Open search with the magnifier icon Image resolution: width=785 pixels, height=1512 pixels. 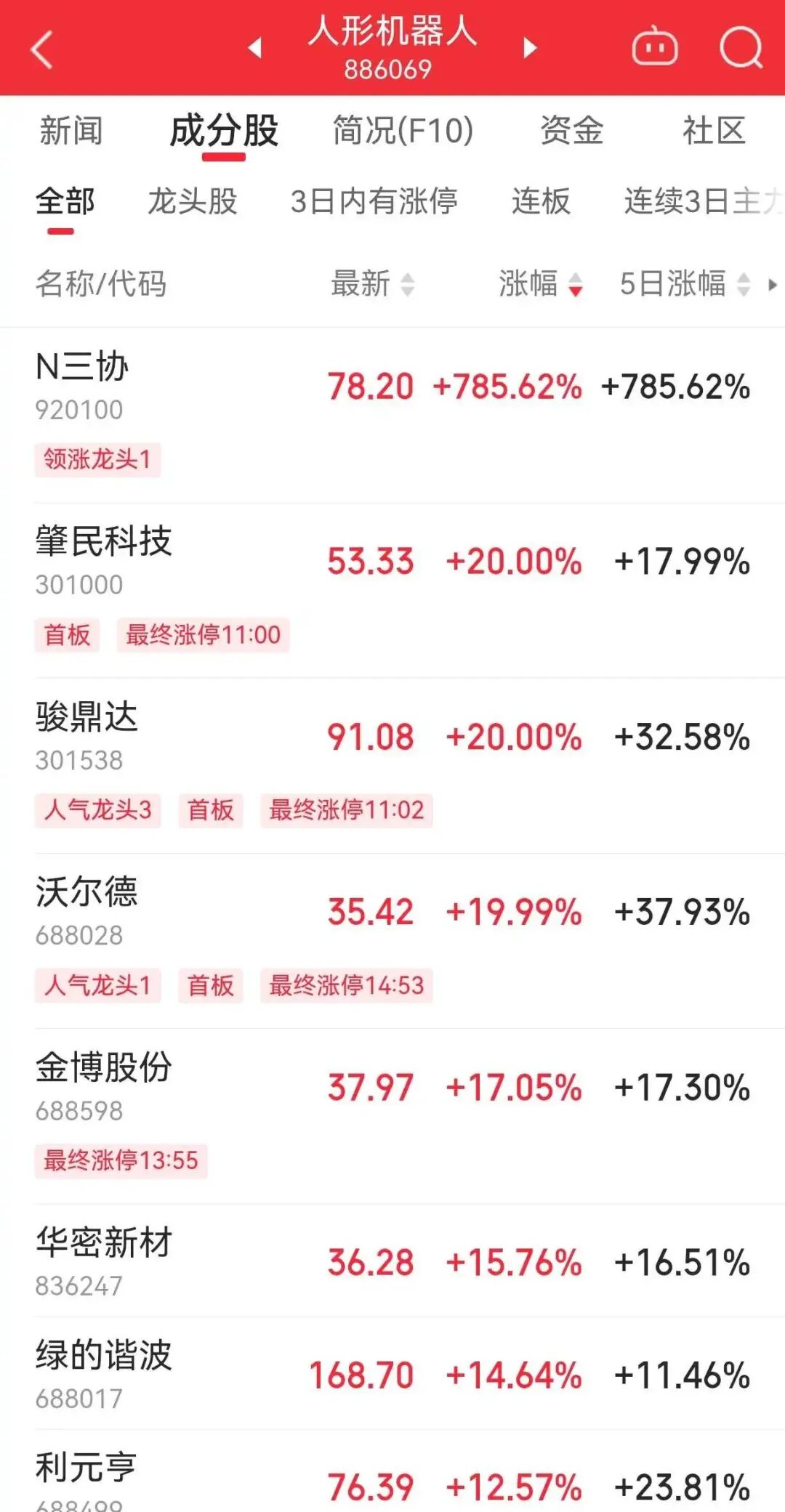pos(741,48)
